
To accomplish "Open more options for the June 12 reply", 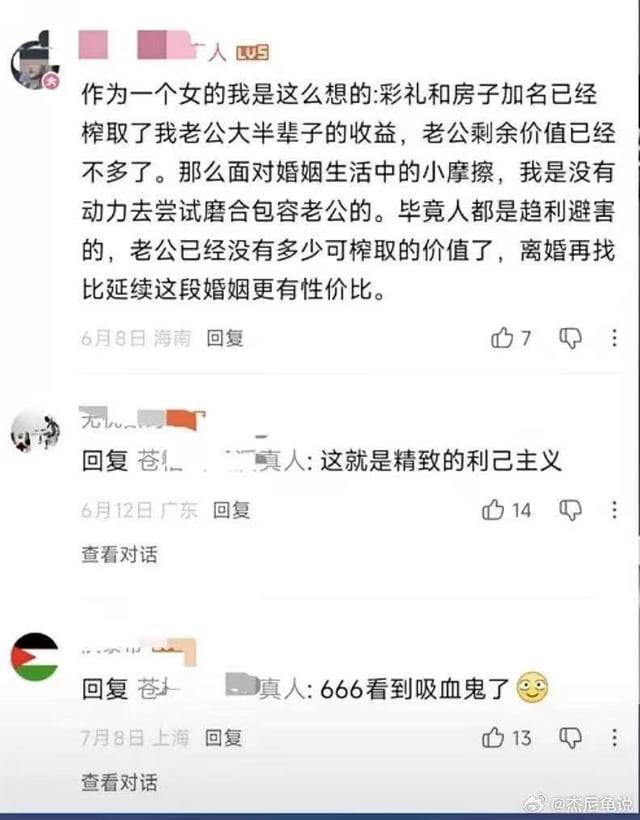I will 615,510.
